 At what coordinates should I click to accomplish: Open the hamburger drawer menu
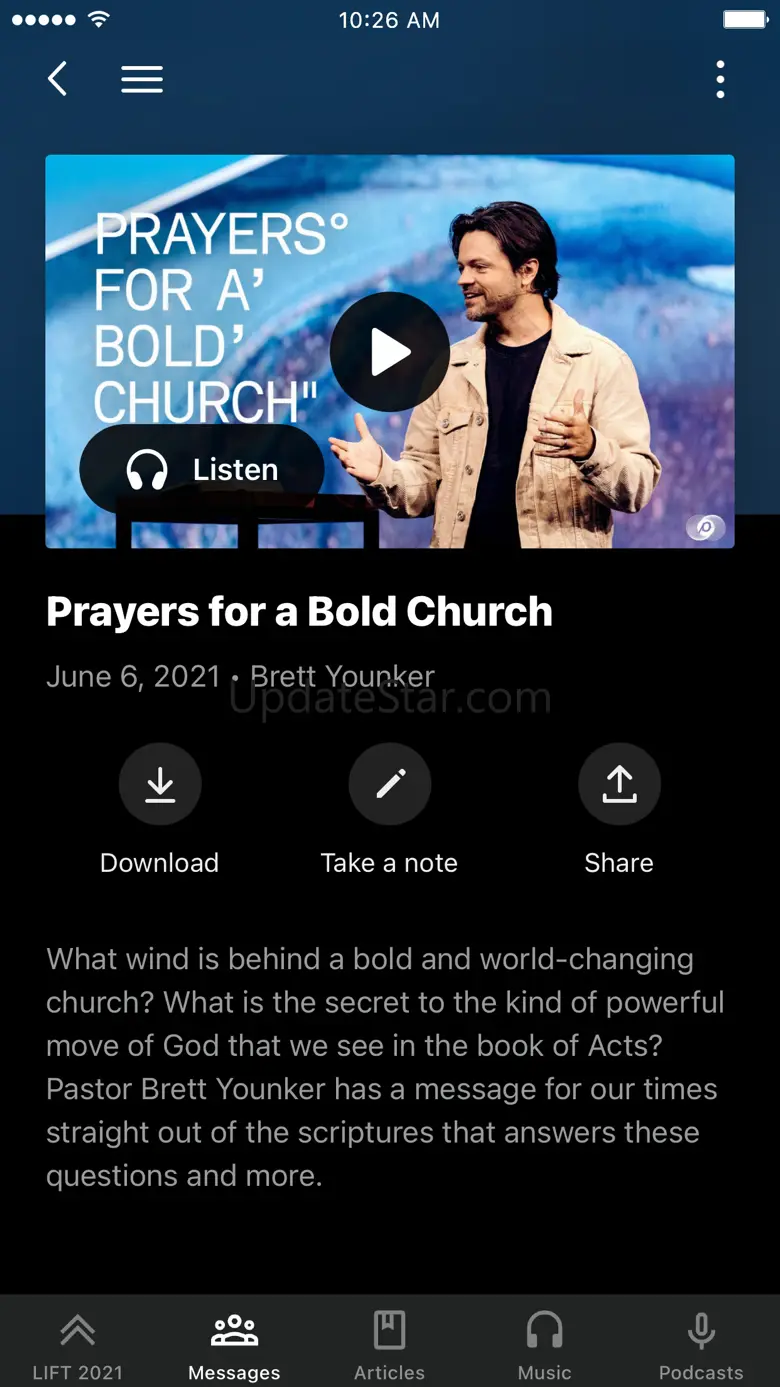pos(142,80)
